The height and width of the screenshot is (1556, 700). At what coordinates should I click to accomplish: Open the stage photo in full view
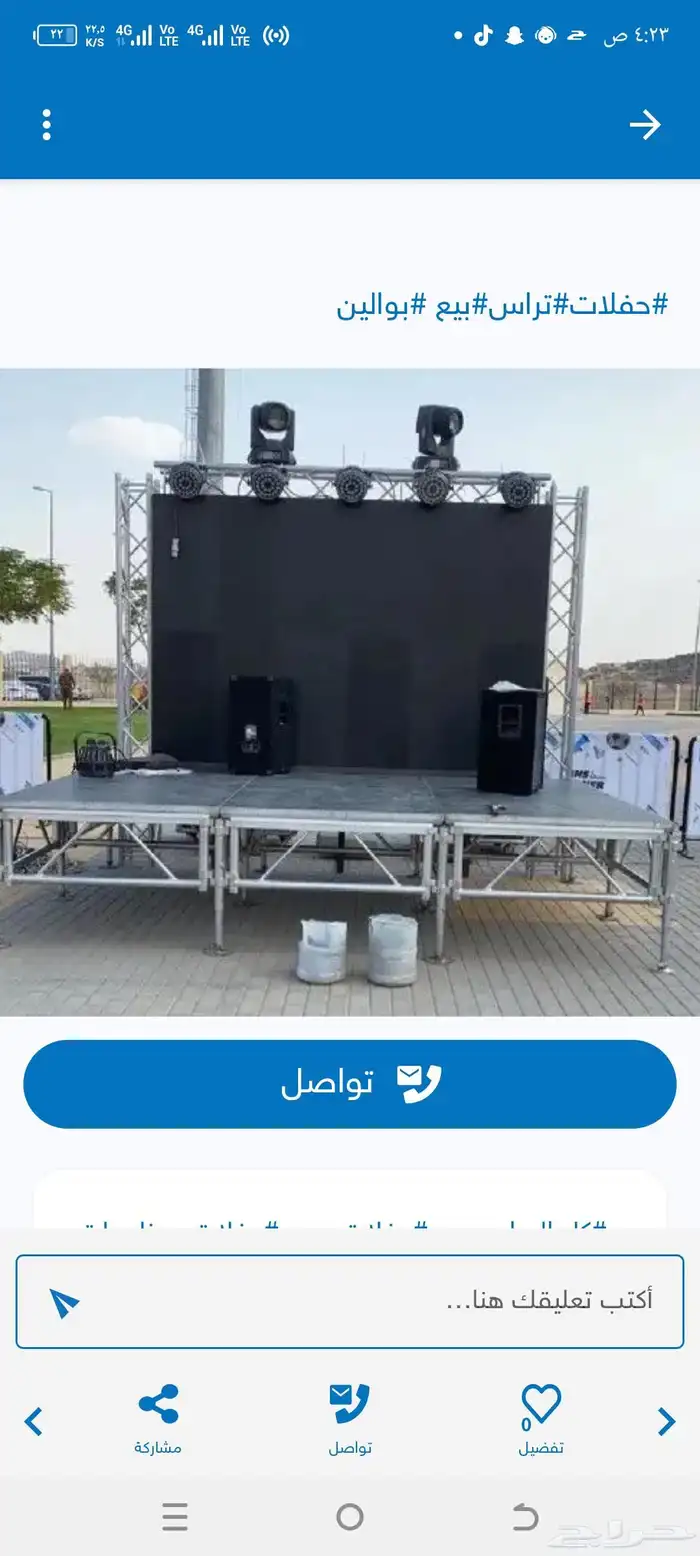click(350, 692)
